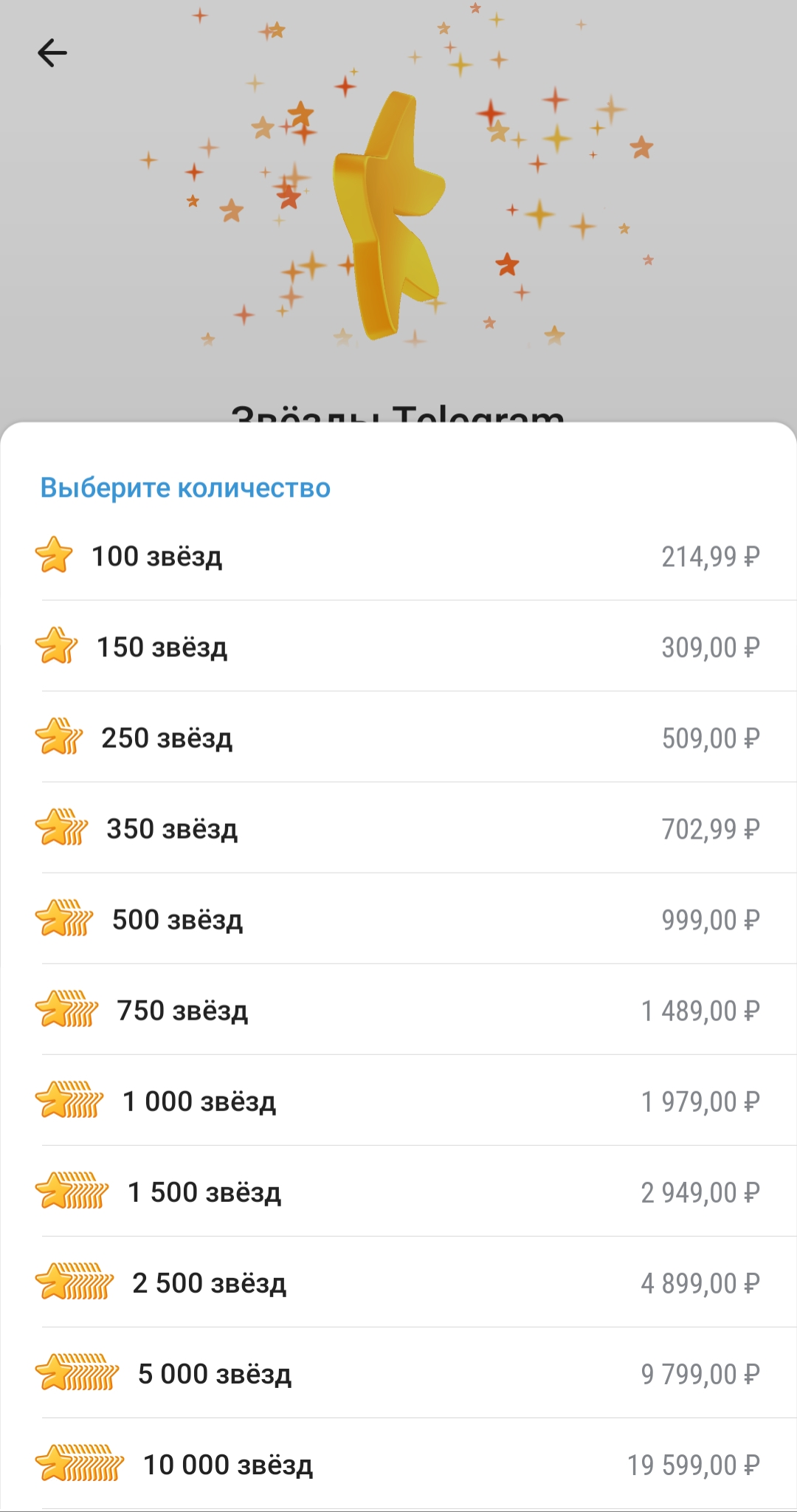Select the 500 звёзд package
Viewport: 797px width, 1512px height.
coord(398,919)
